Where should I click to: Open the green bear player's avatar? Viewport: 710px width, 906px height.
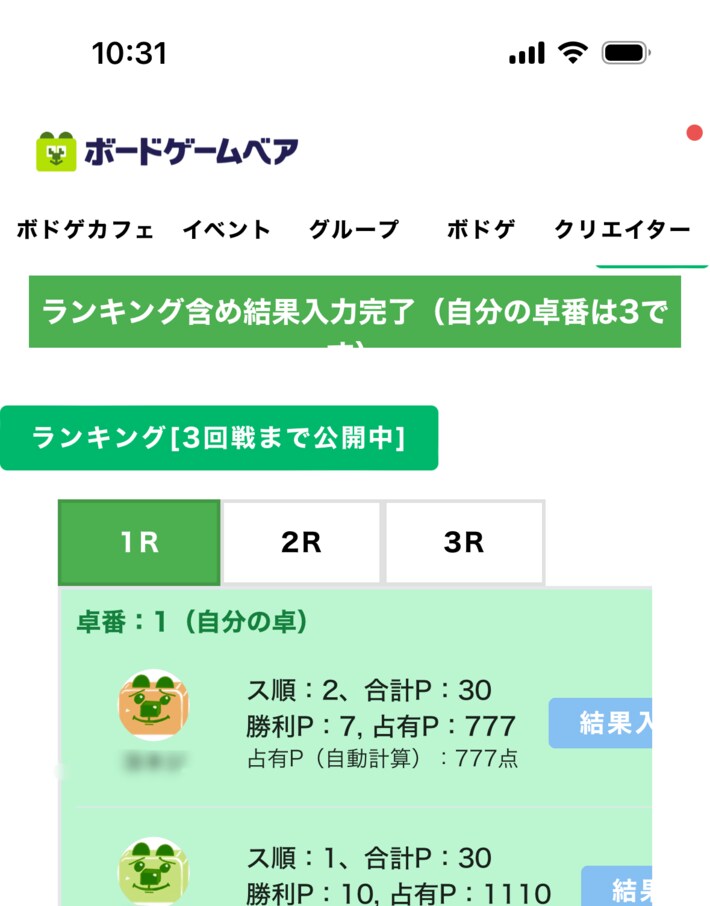point(154,873)
